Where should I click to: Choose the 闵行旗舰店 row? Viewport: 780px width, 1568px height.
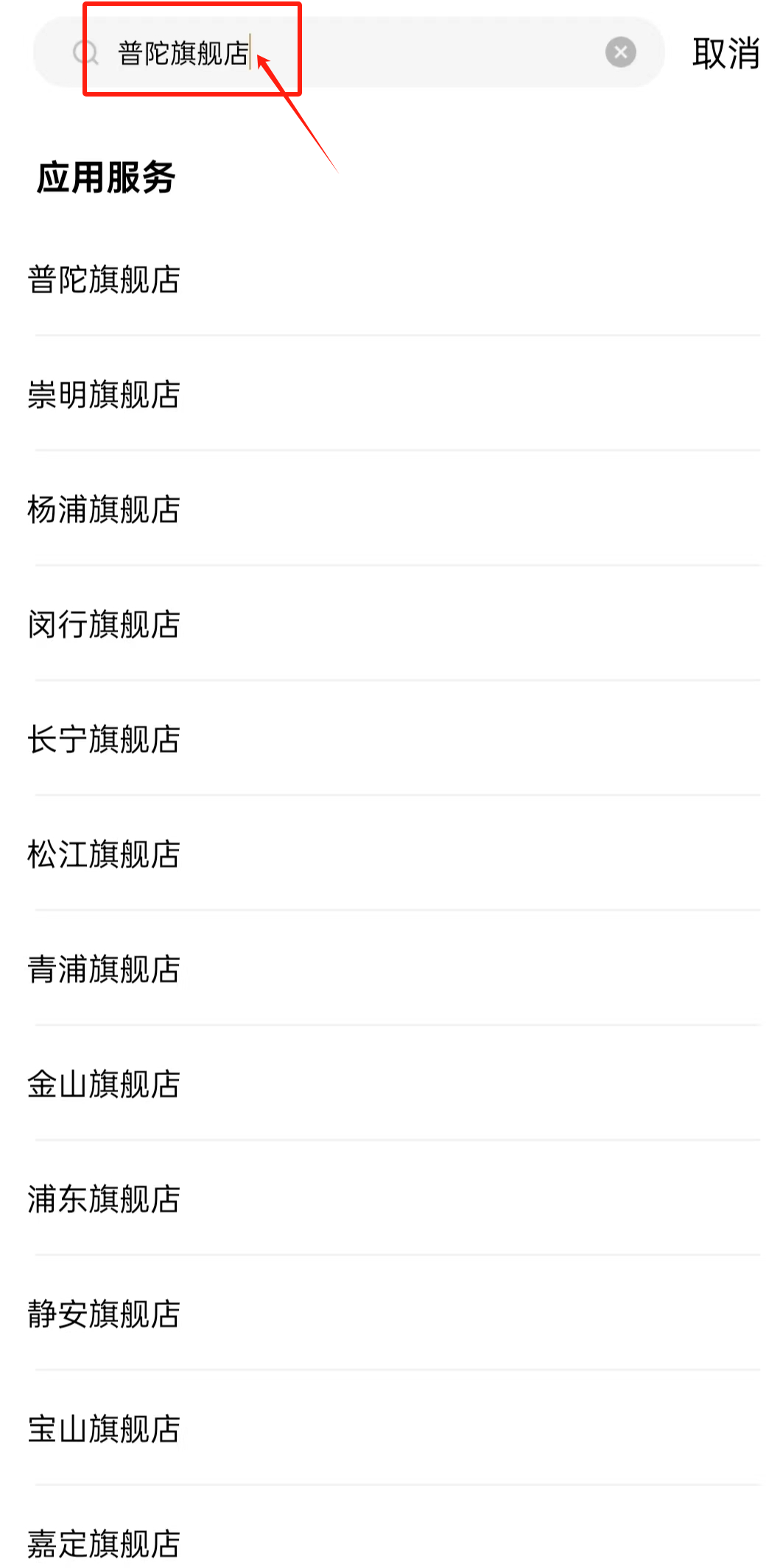pos(105,625)
